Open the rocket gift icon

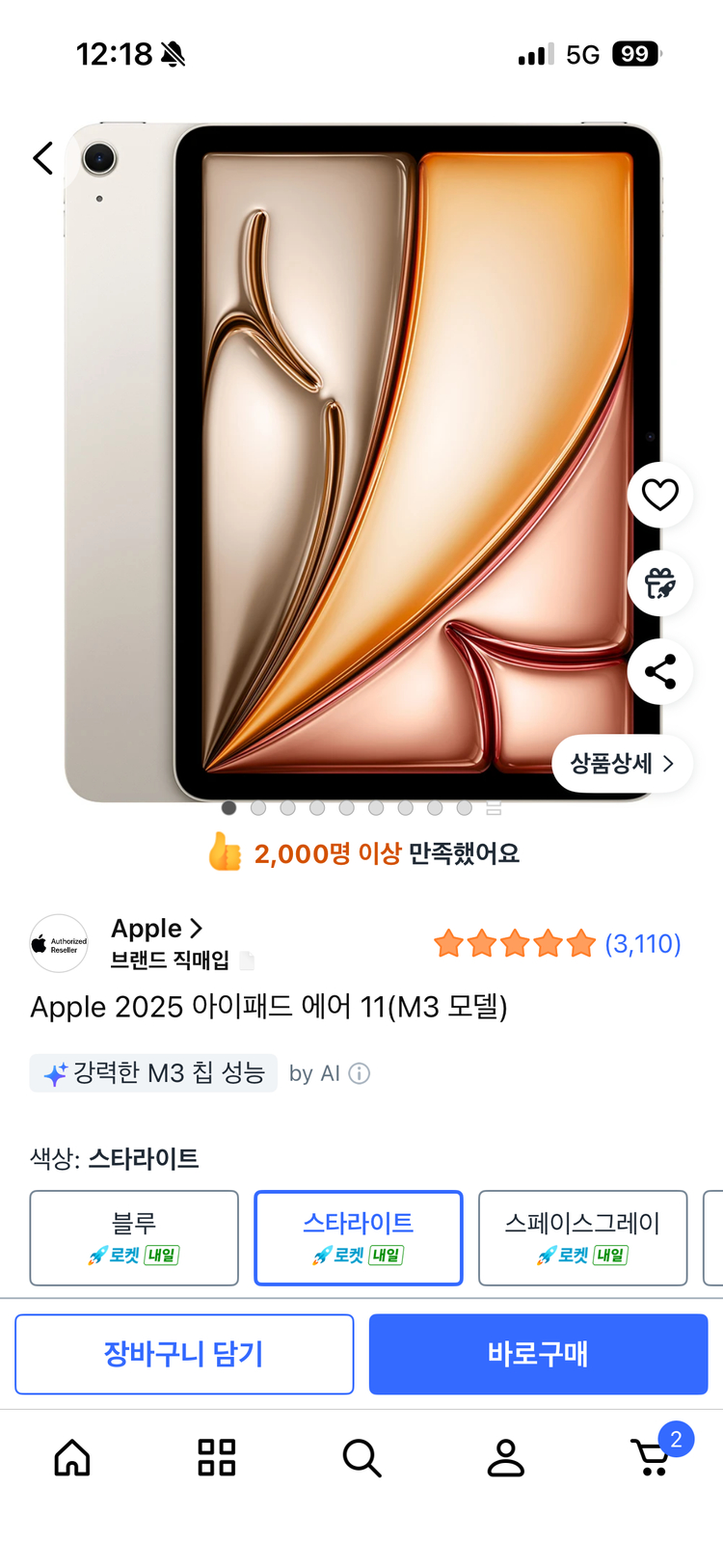point(660,583)
